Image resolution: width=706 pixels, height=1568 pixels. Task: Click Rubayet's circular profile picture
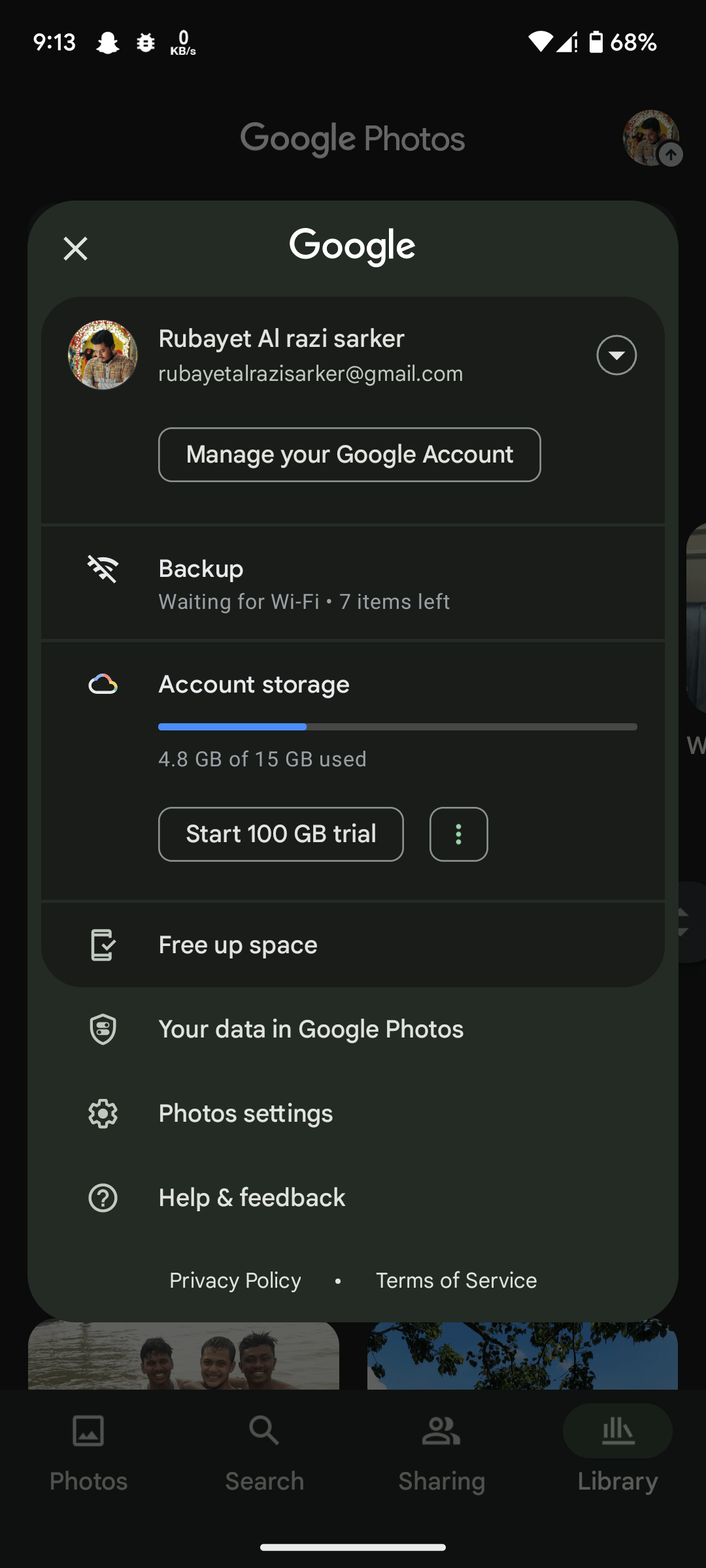103,355
